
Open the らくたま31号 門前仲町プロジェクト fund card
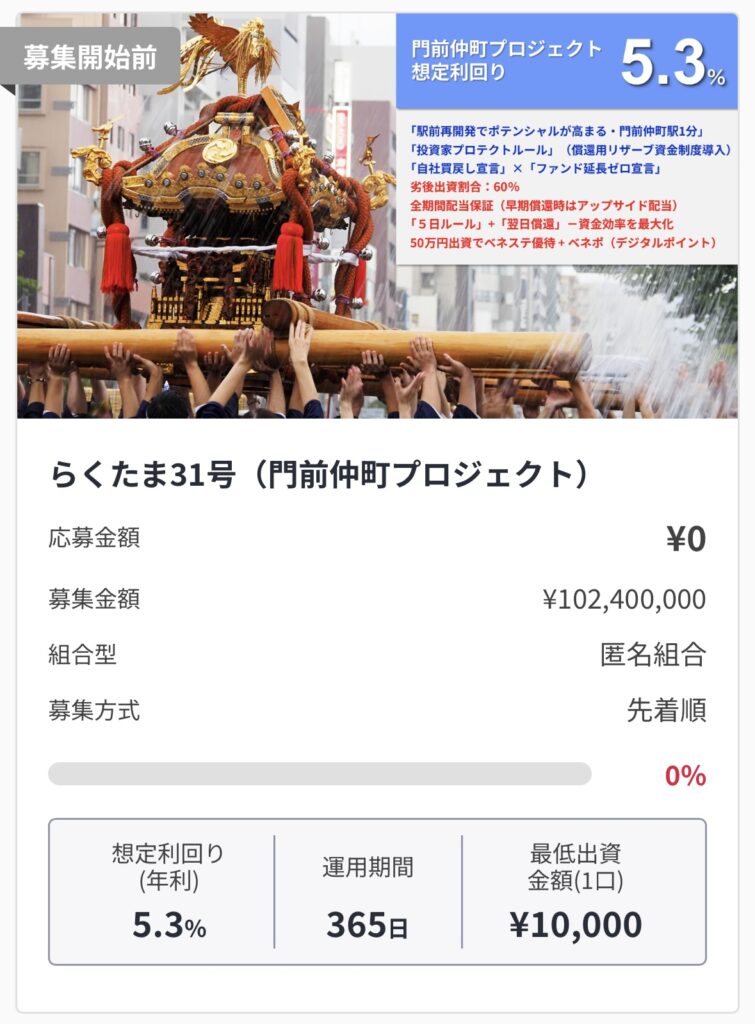[x=320, y=476]
